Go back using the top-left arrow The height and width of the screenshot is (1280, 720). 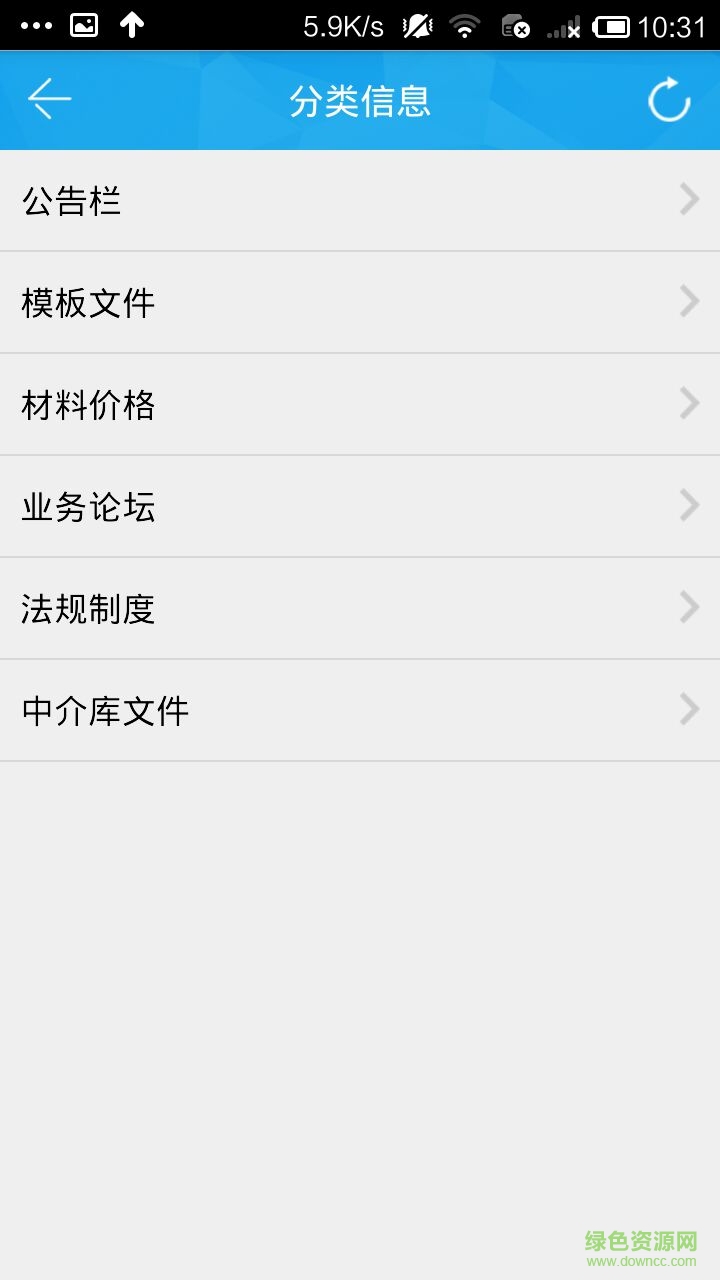click(49, 100)
